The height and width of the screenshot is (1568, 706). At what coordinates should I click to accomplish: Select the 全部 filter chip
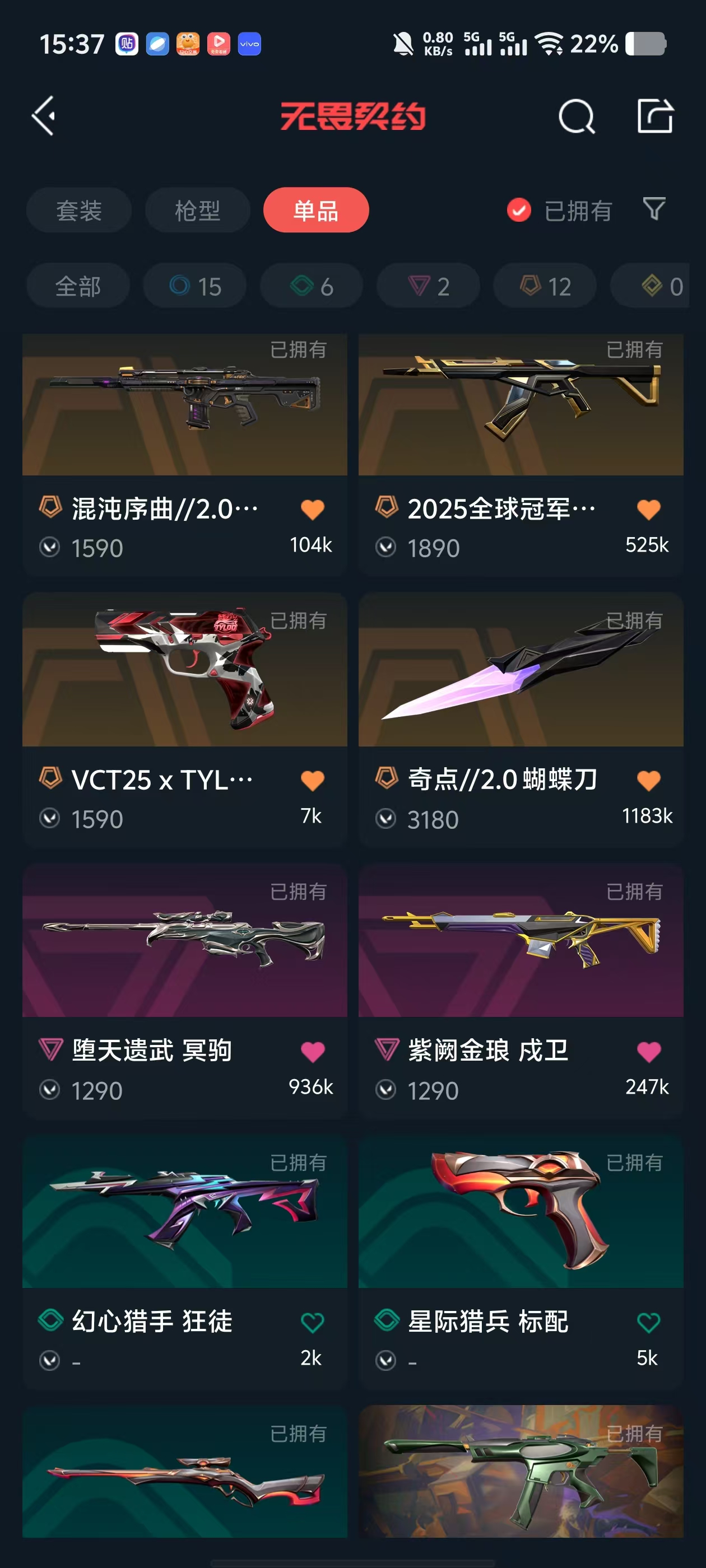pos(78,286)
